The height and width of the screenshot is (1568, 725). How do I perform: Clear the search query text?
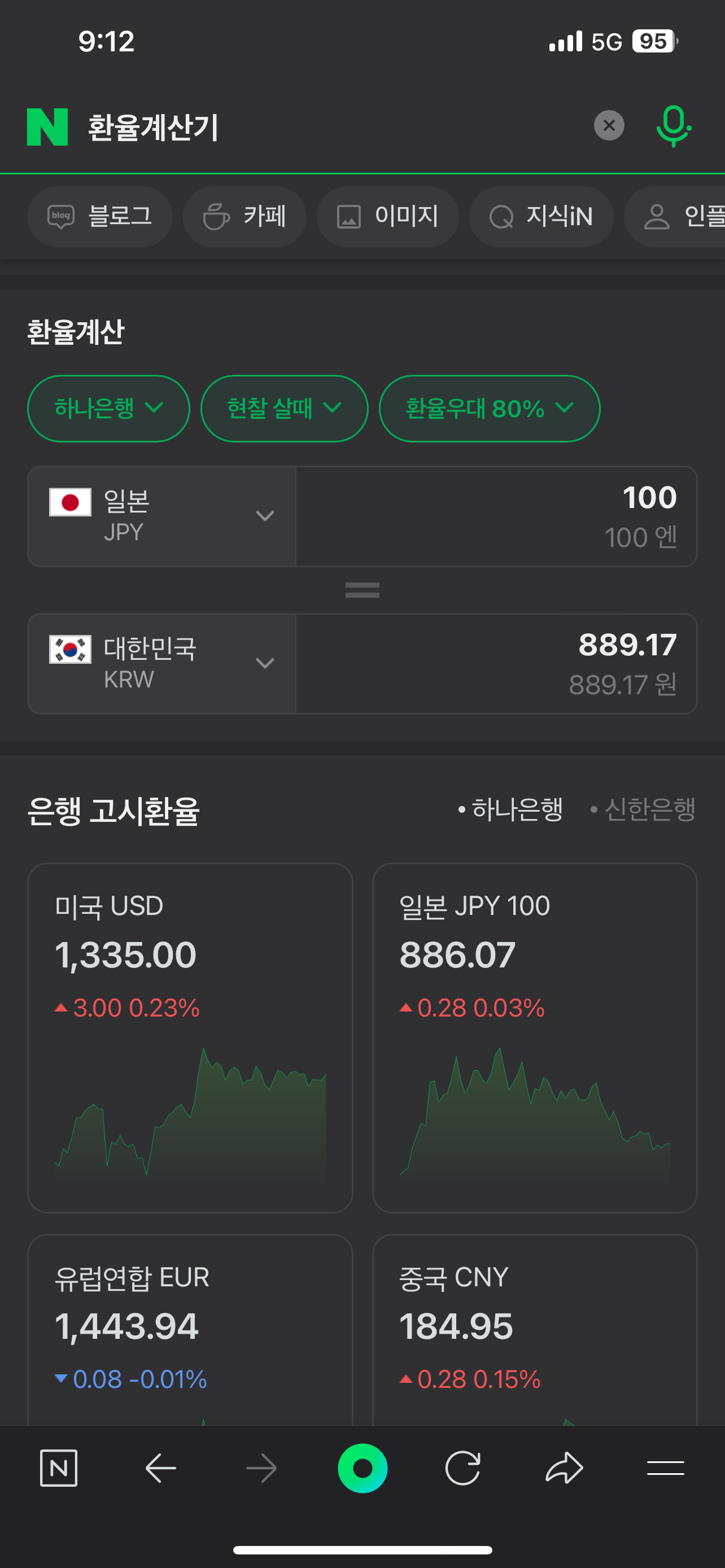609,125
